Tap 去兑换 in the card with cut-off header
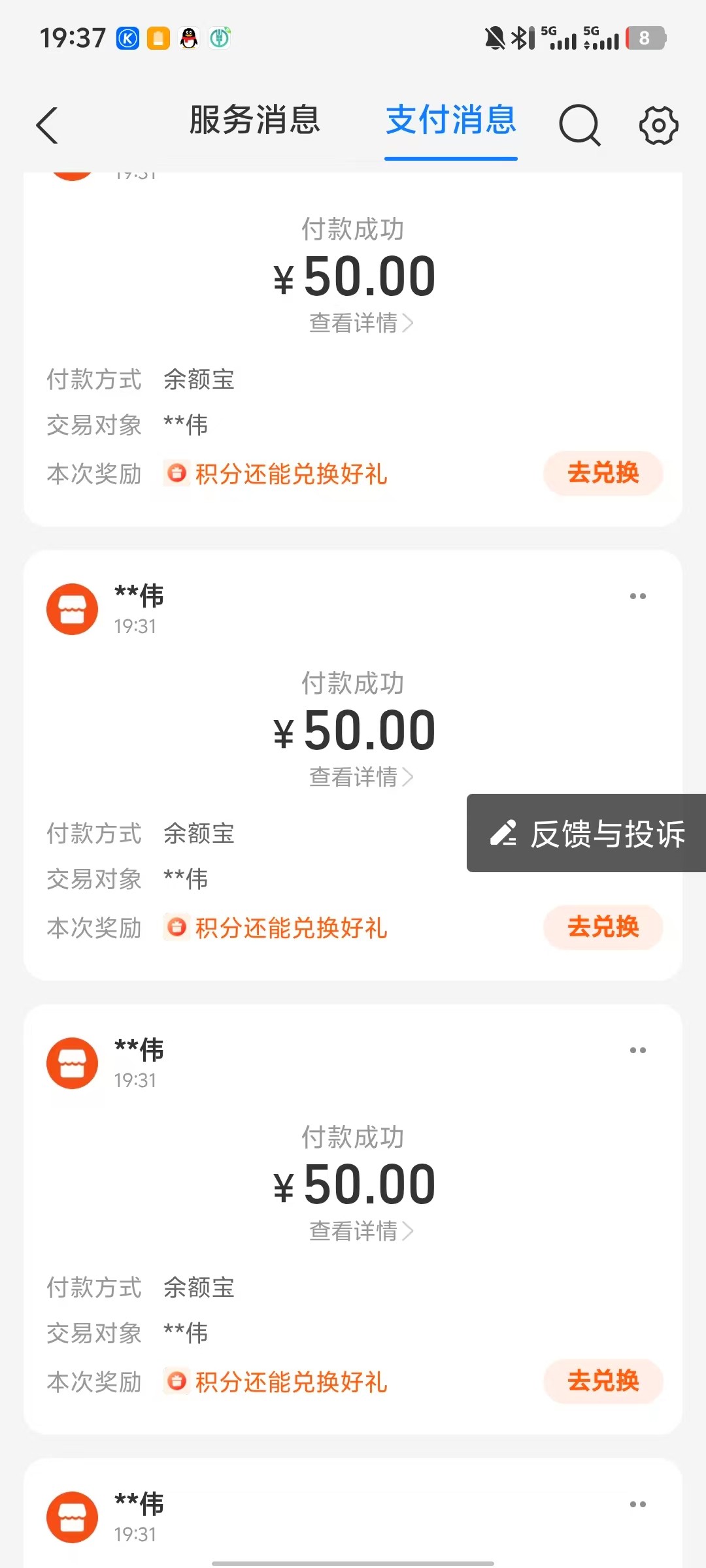Screen dimensions: 706x1568 pos(603,472)
